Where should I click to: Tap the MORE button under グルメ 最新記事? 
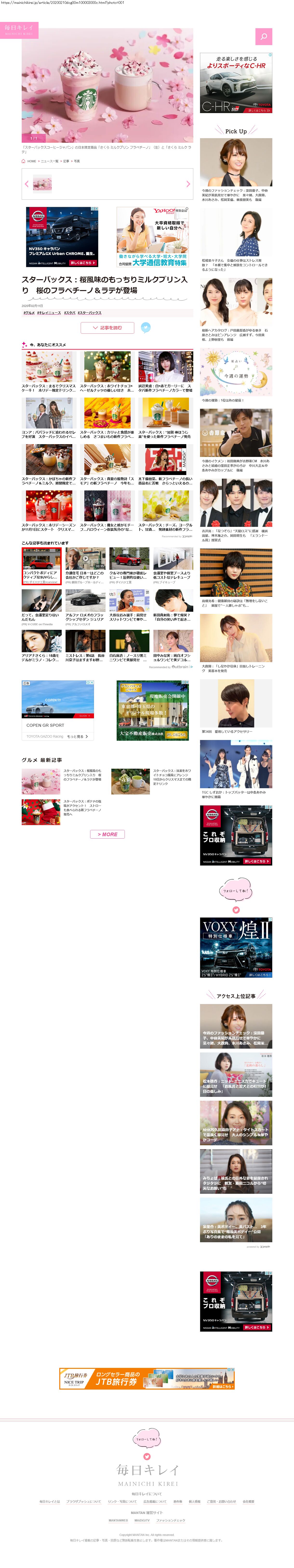pos(107,834)
